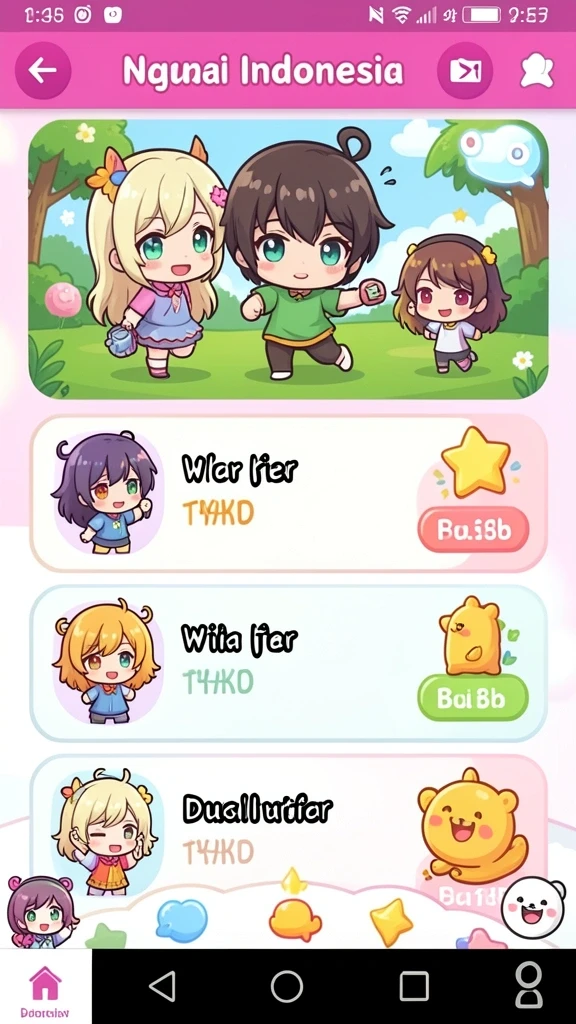Tap the pink Bai8b button with the star

click(x=473, y=530)
